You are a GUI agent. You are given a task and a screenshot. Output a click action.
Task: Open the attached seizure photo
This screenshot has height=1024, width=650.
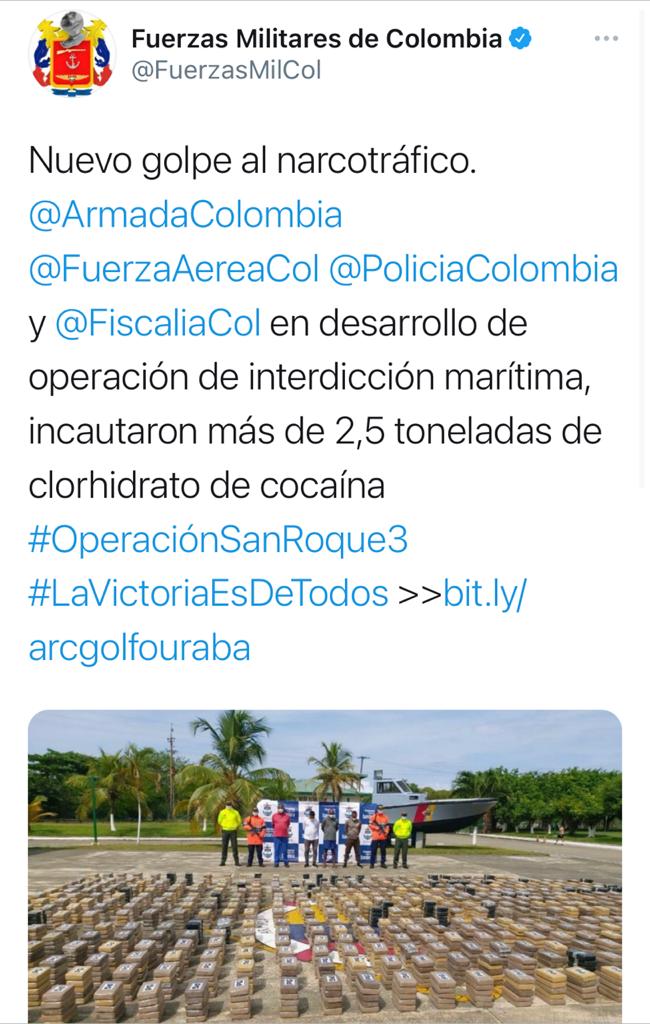point(325,865)
